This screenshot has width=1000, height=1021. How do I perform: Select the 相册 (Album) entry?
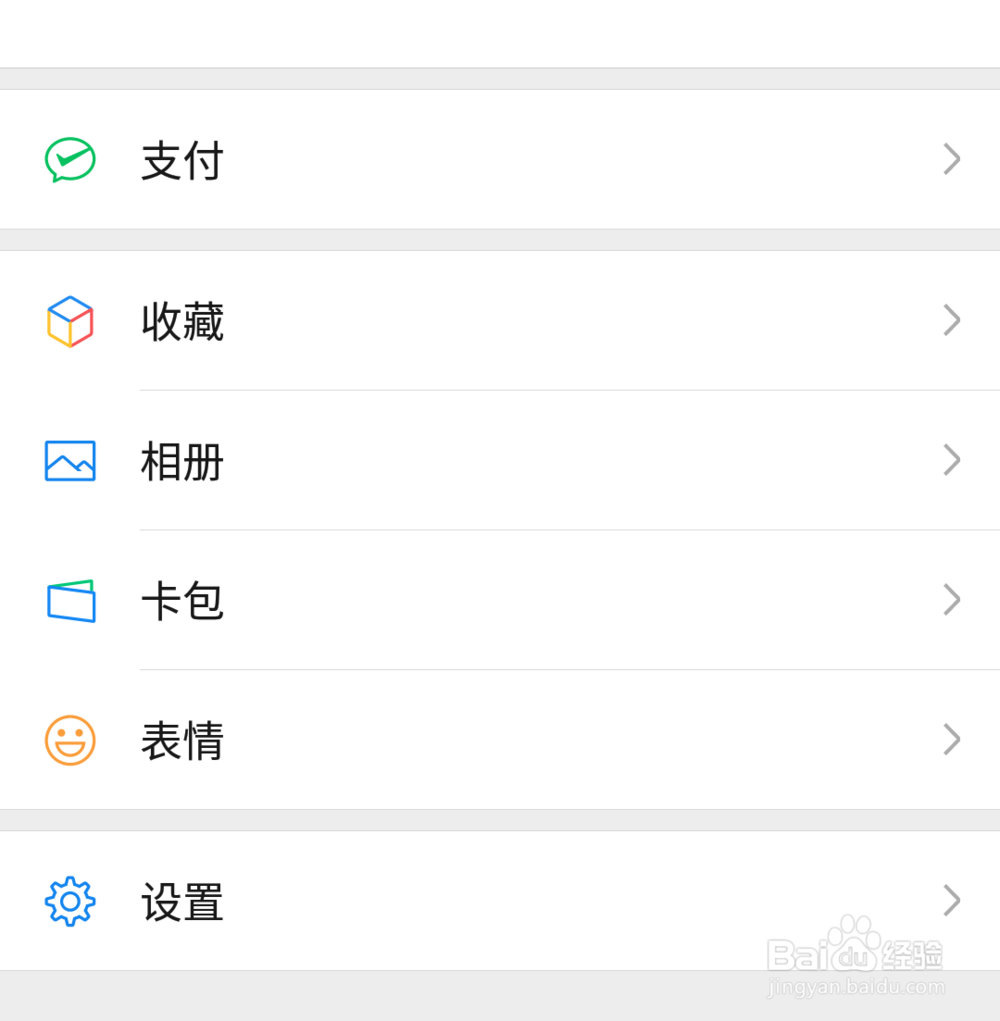click(x=183, y=462)
